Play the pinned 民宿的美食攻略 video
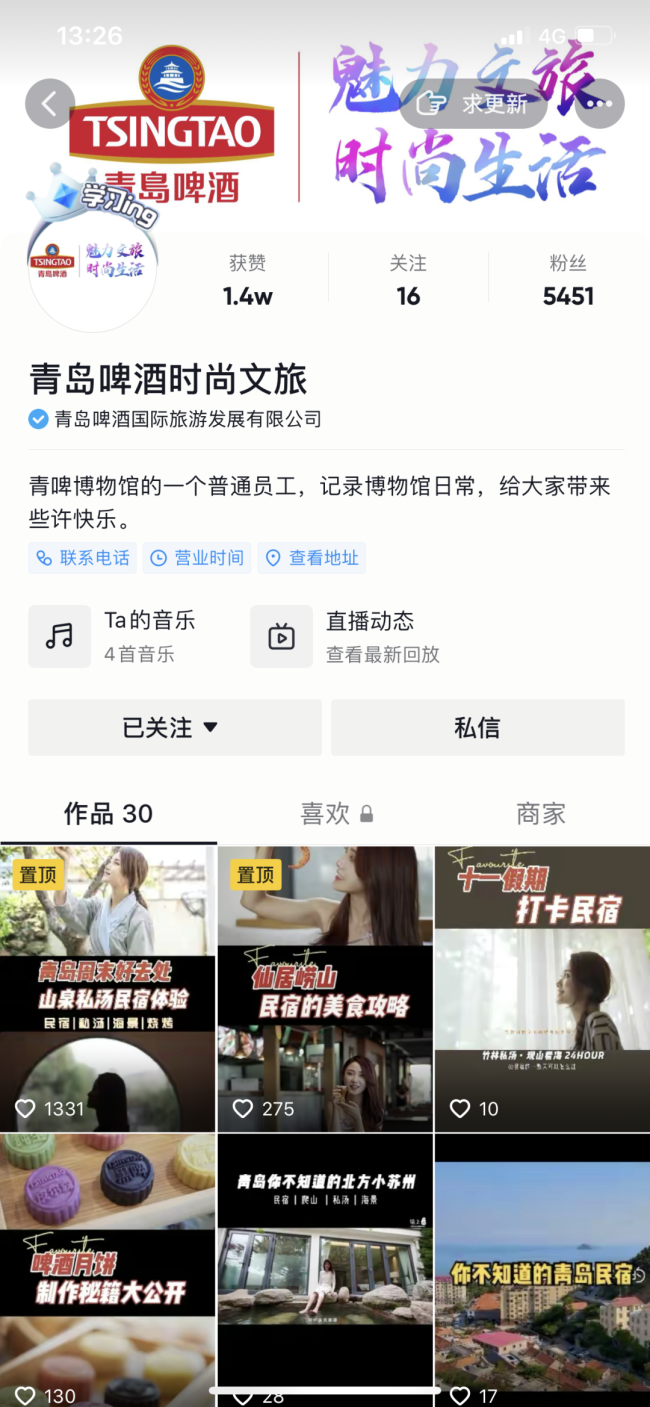The width and height of the screenshot is (650, 1407). (x=325, y=988)
